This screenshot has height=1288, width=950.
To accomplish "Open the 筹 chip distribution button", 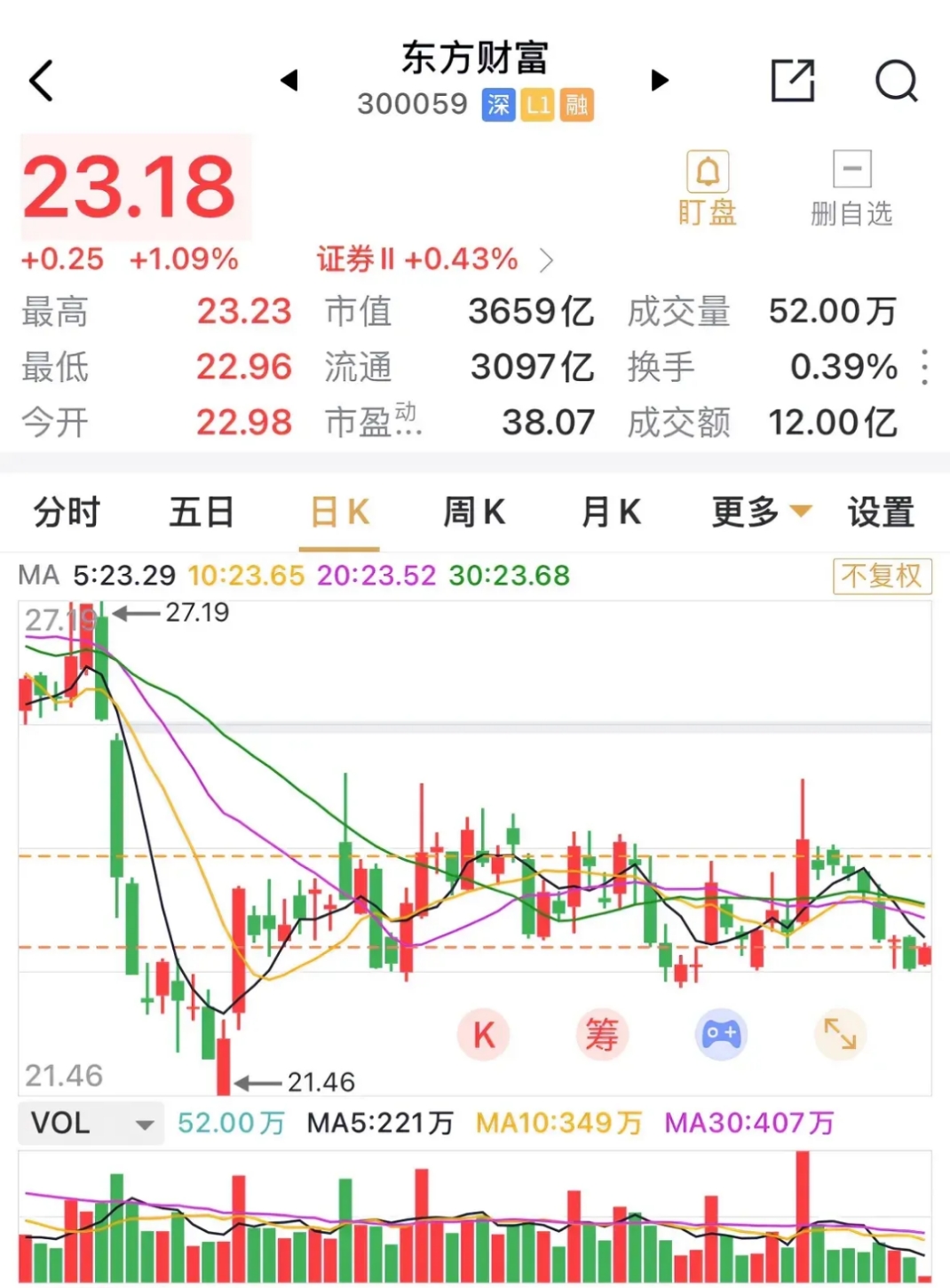I will [x=602, y=1035].
